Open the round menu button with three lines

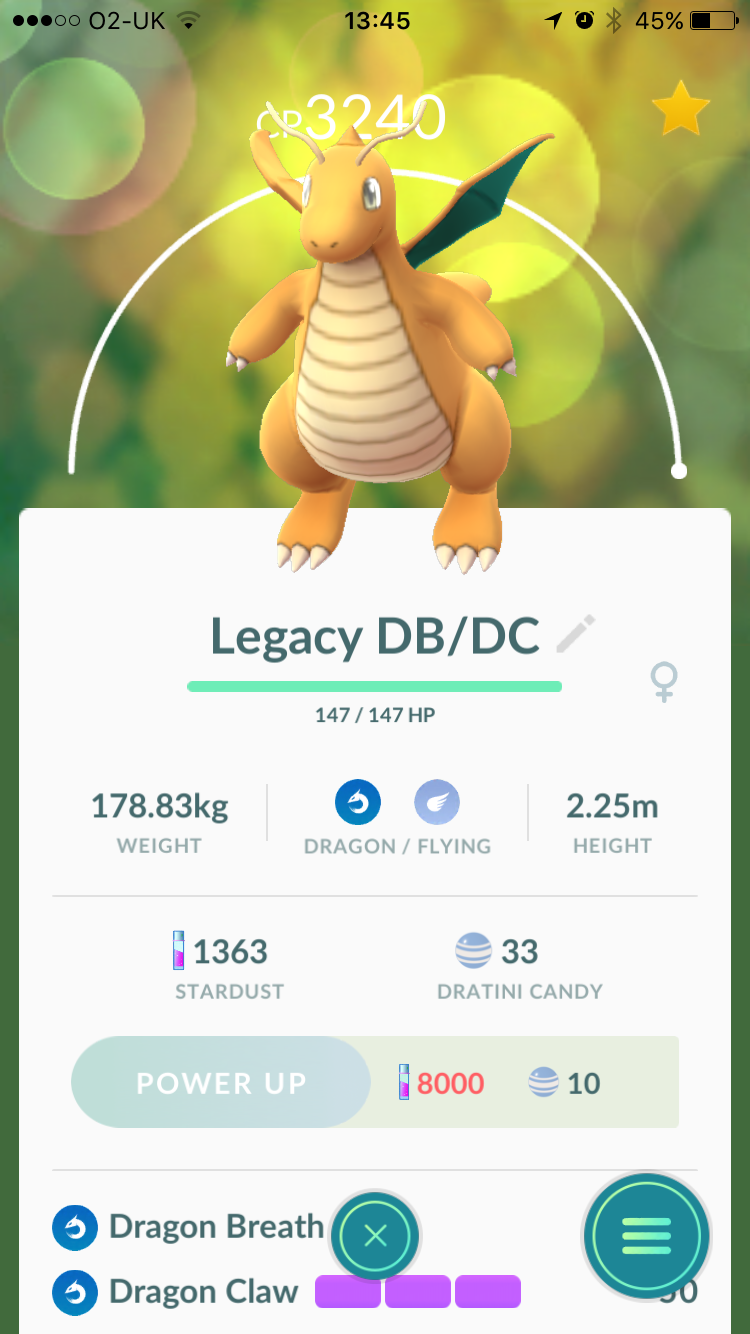click(x=647, y=1237)
